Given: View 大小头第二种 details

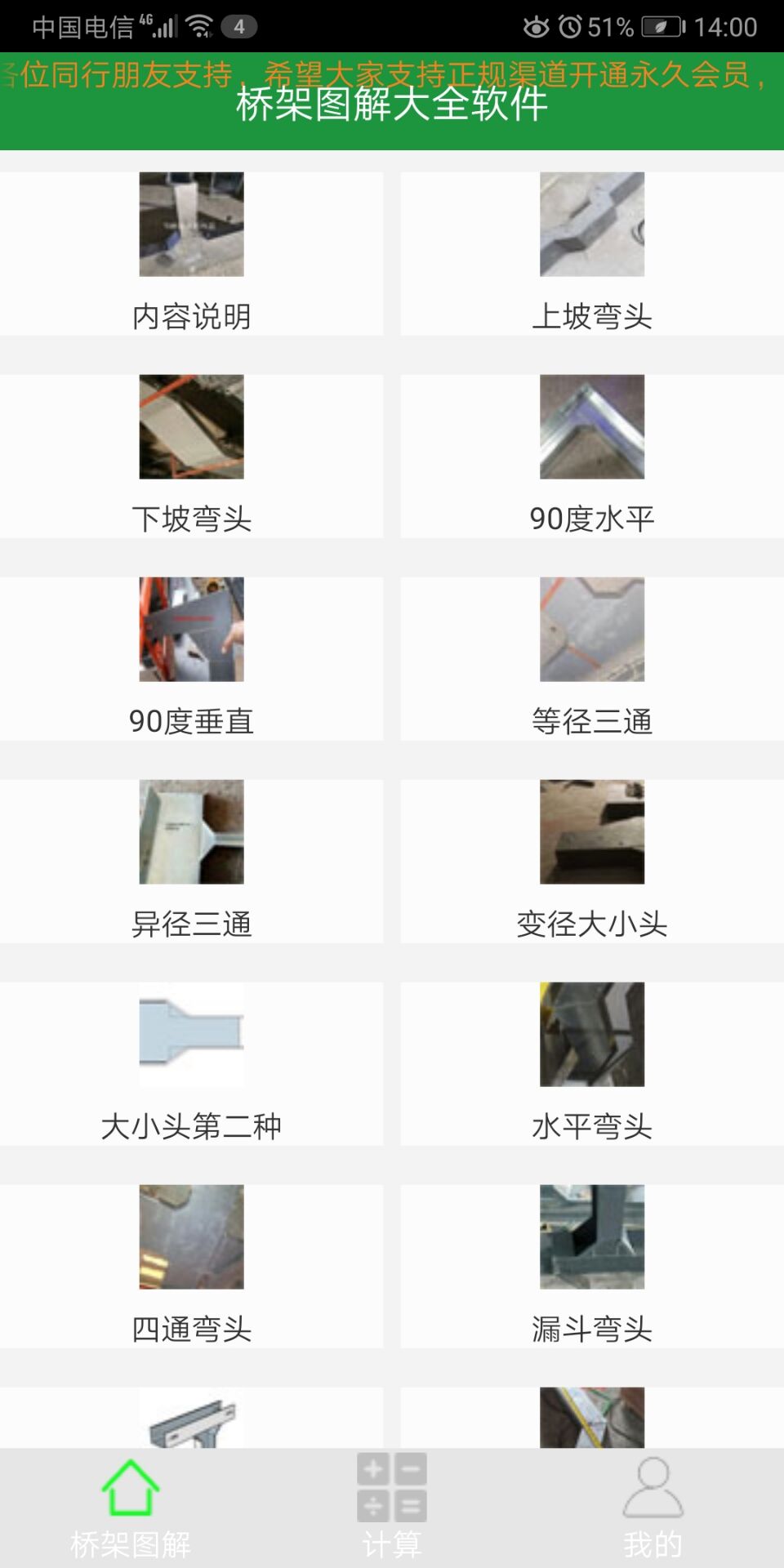Looking at the screenshot, I should [x=191, y=1063].
